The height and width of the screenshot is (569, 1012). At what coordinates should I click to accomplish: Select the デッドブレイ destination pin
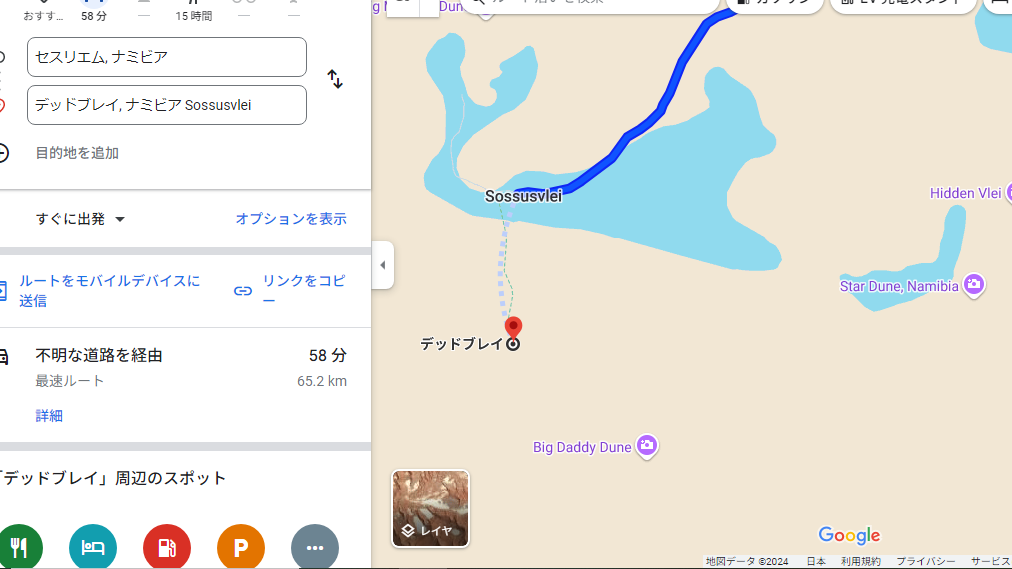513,329
